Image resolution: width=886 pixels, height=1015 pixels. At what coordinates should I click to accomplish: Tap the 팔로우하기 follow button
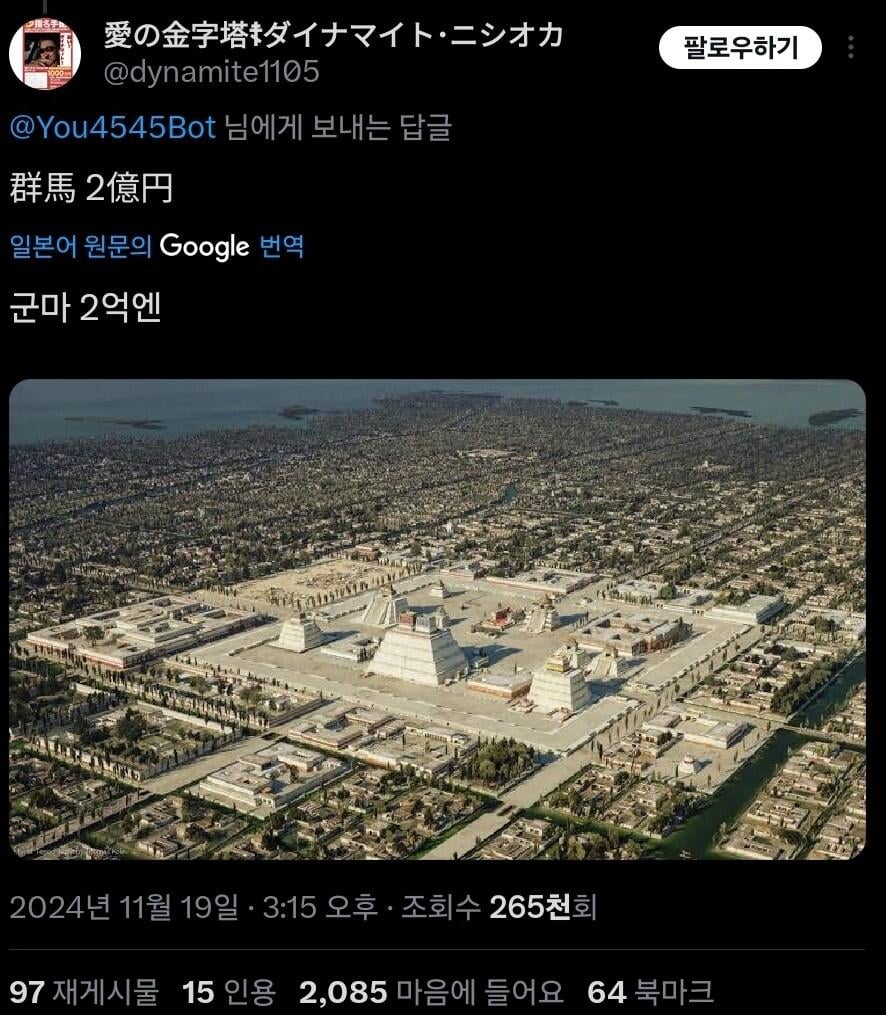point(740,47)
